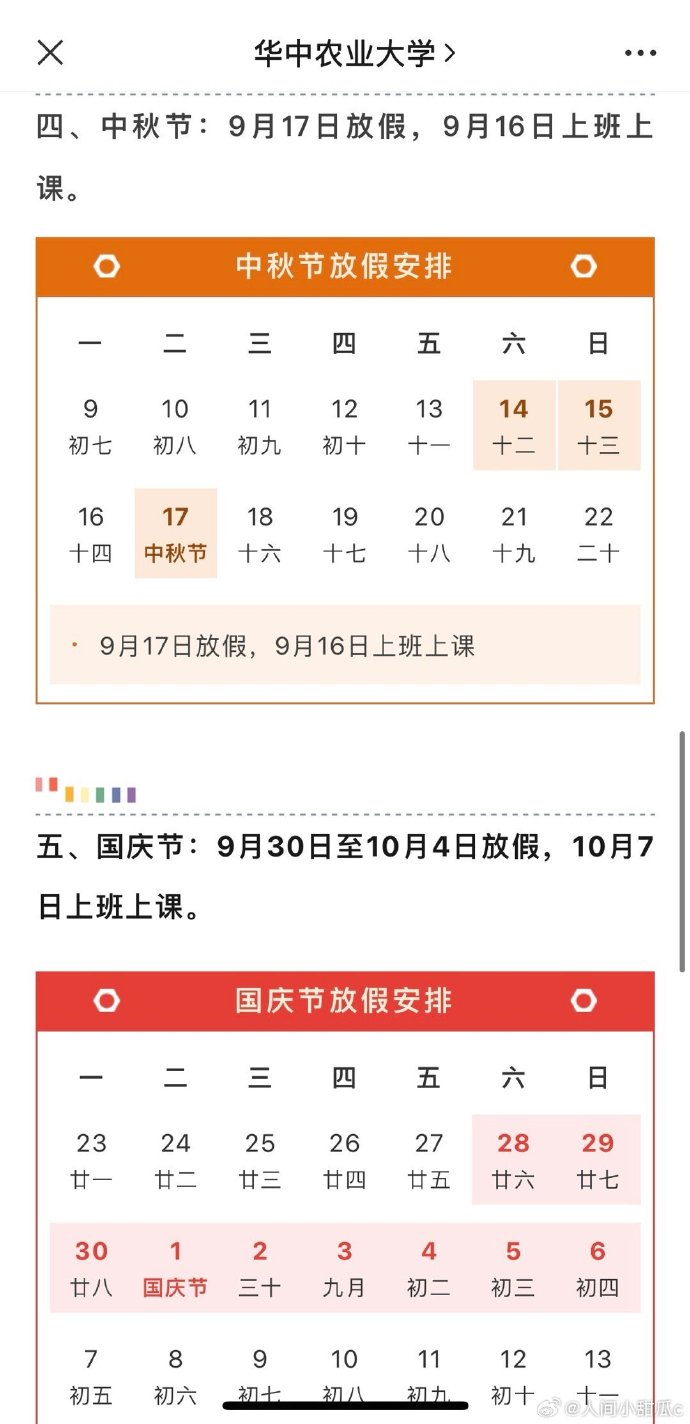Open the three-dot overflow menu
Viewport: 690px width, 1424px height.
(640, 54)
